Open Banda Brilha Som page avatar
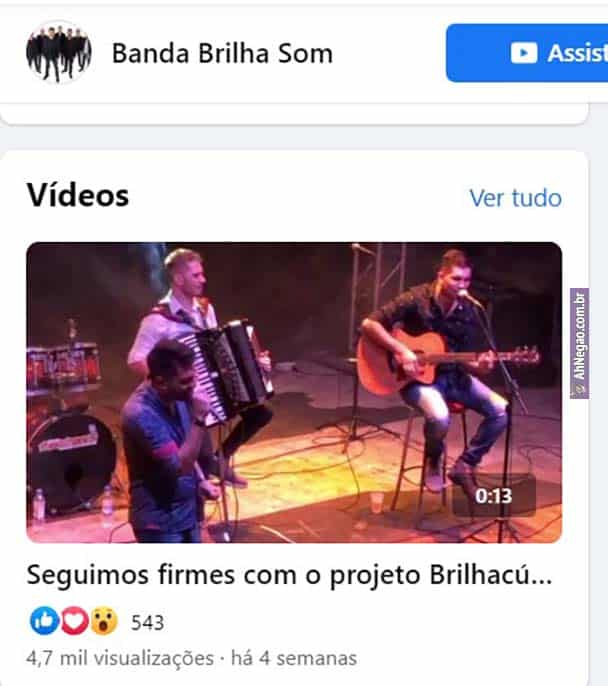The width and height of the screenshot is (608, 686). 58,52
